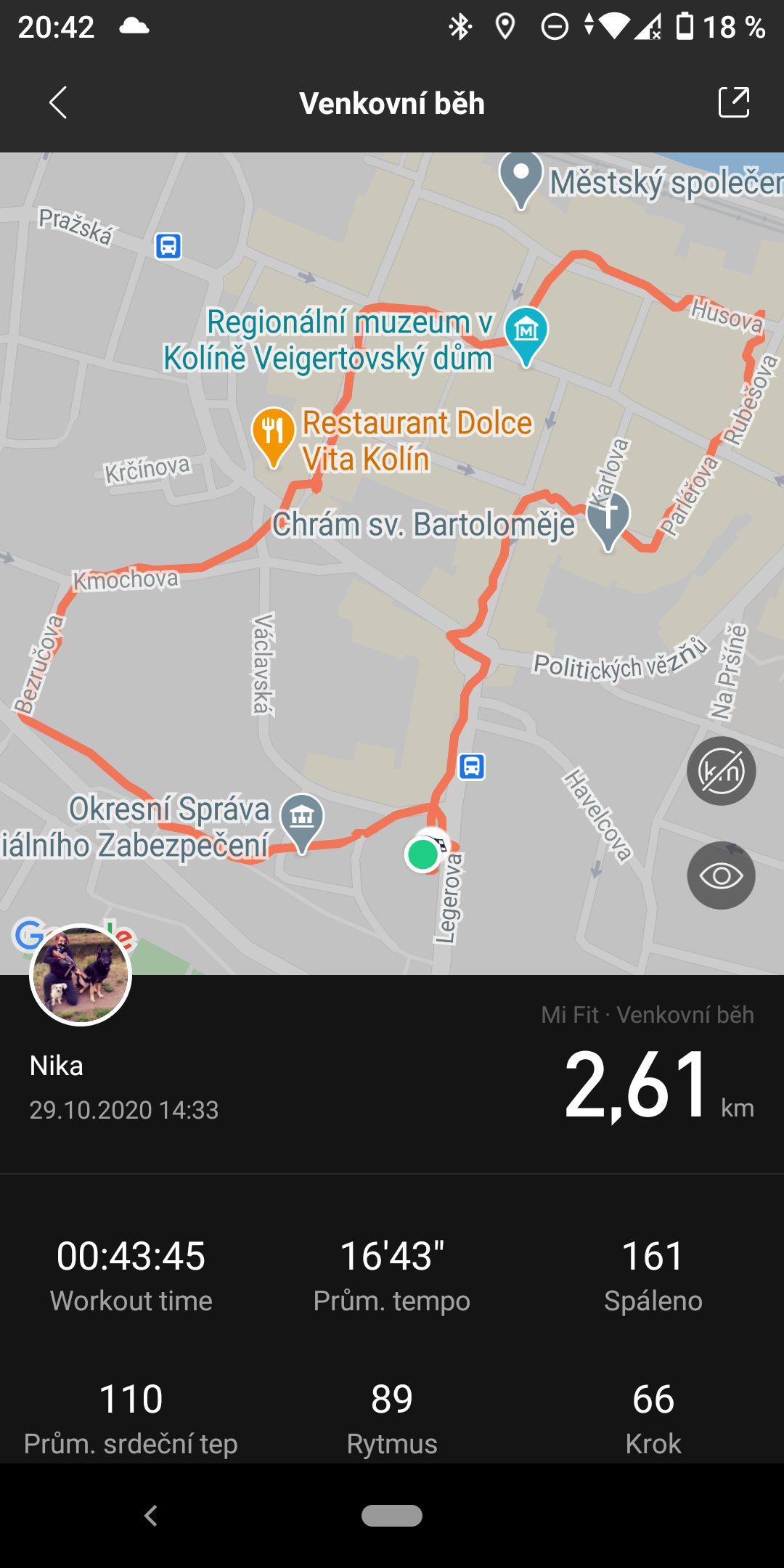Share this outdoor run workout
Image resolution: width=784 pixels, height=1568 pixels.
point(734,102)
